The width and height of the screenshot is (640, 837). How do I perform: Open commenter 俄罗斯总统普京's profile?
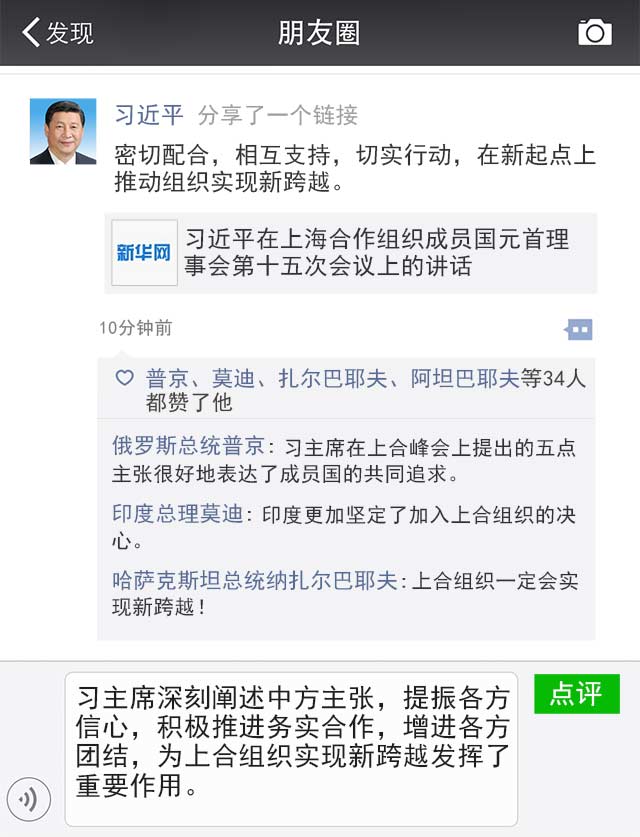pyautogui.click(x=188, y=446)
